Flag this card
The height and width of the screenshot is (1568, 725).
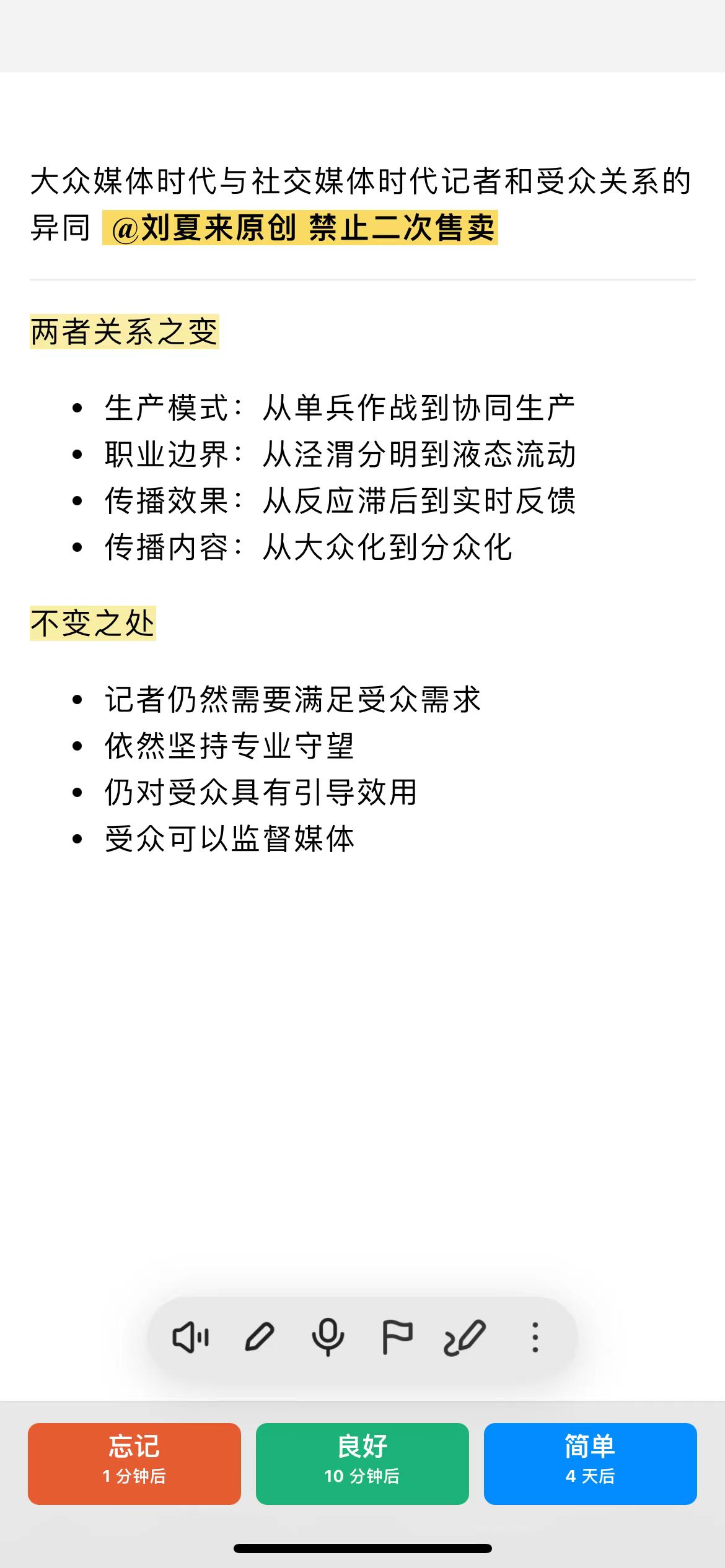pos(397,1337)
